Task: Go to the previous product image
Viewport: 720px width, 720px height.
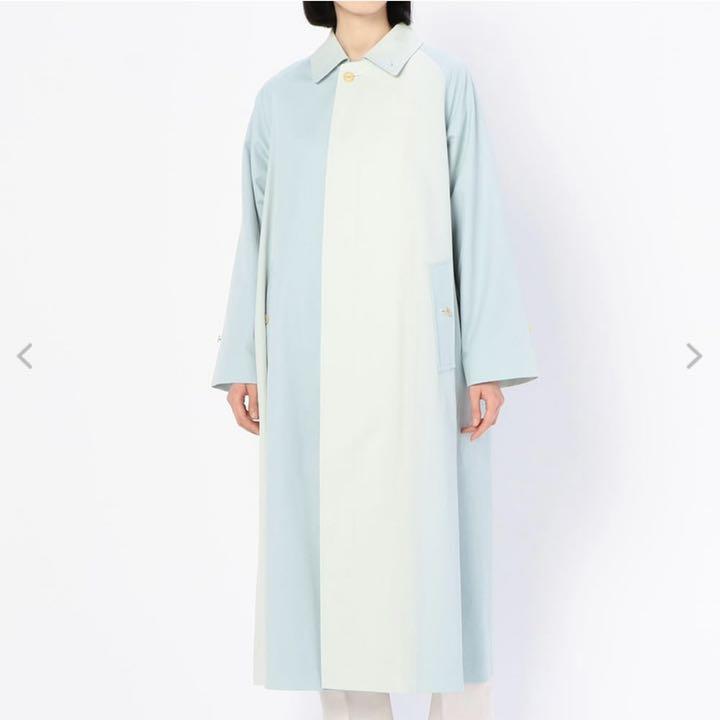Action: (x=25, y=356)
